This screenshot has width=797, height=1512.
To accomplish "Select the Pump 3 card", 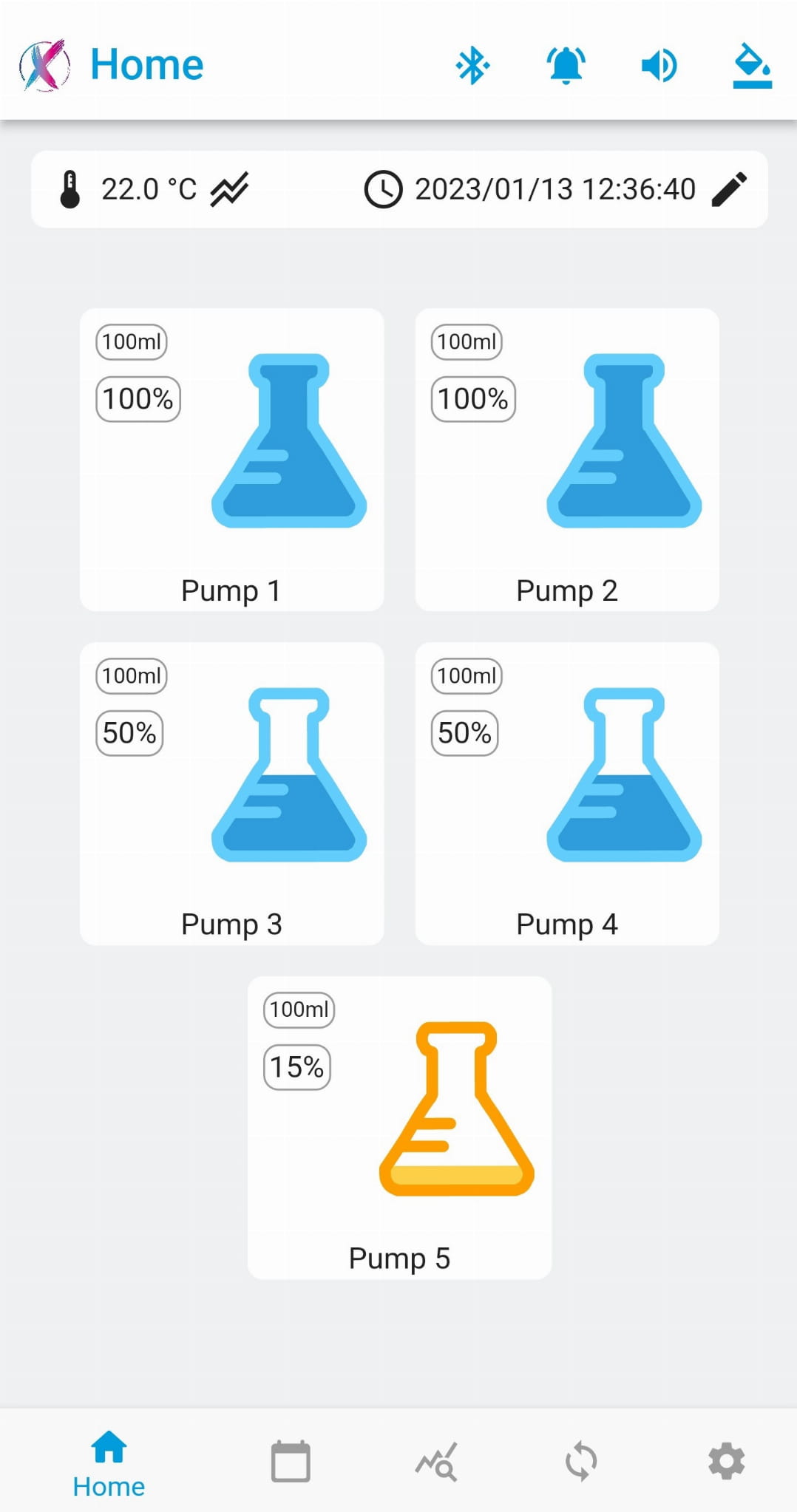I will click(x=231, y=794).
